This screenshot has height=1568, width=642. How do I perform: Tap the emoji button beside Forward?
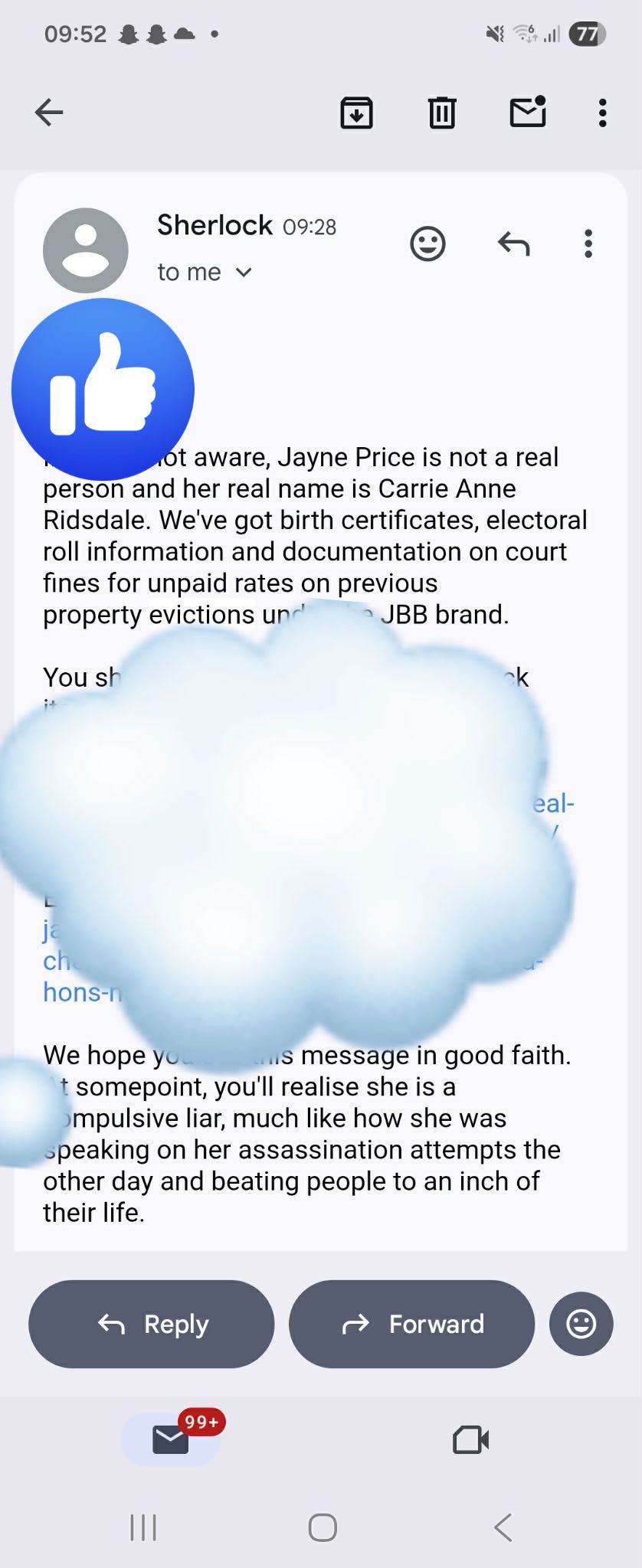(581, 1324)
